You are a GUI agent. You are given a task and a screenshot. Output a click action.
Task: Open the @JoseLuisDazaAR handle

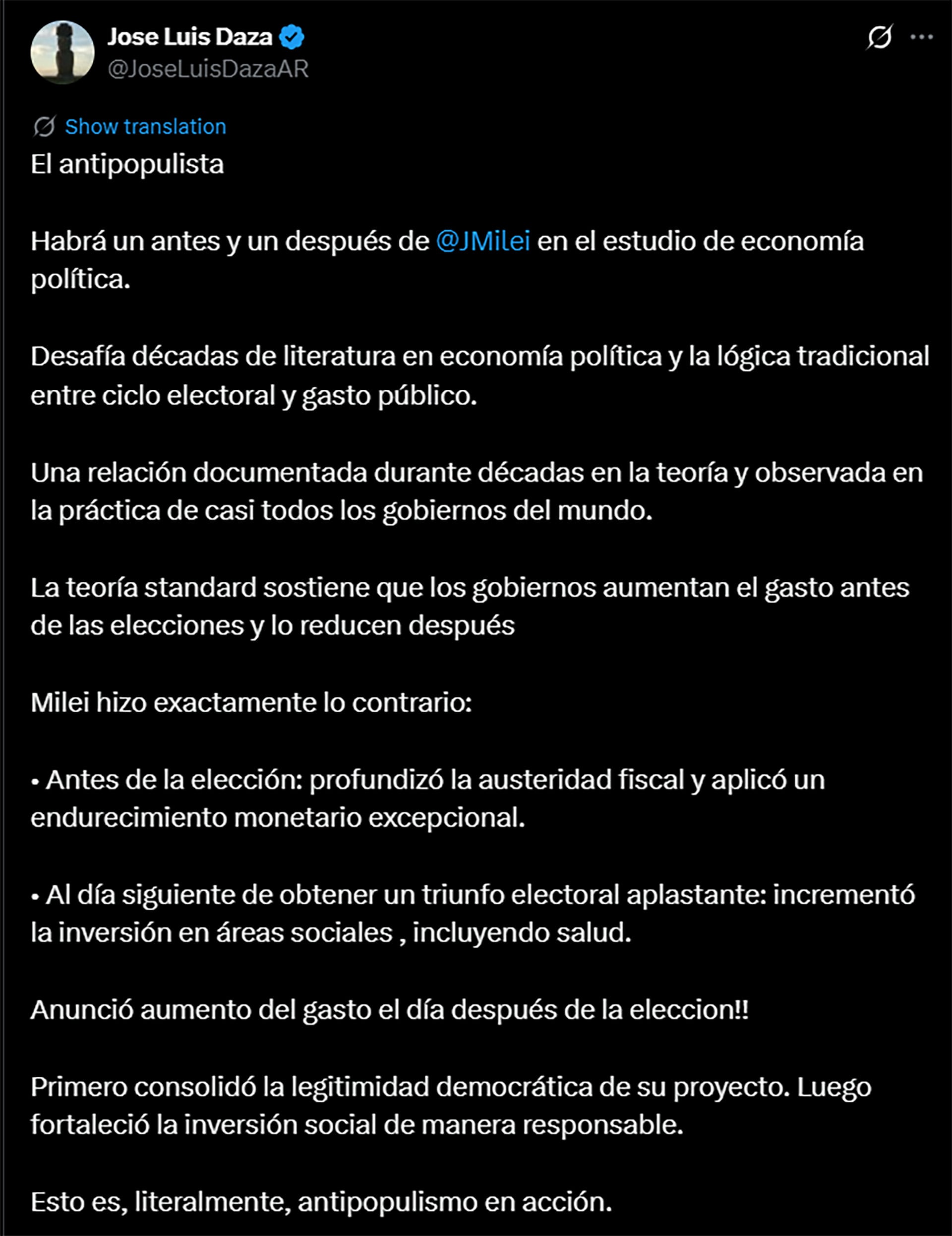208,69
